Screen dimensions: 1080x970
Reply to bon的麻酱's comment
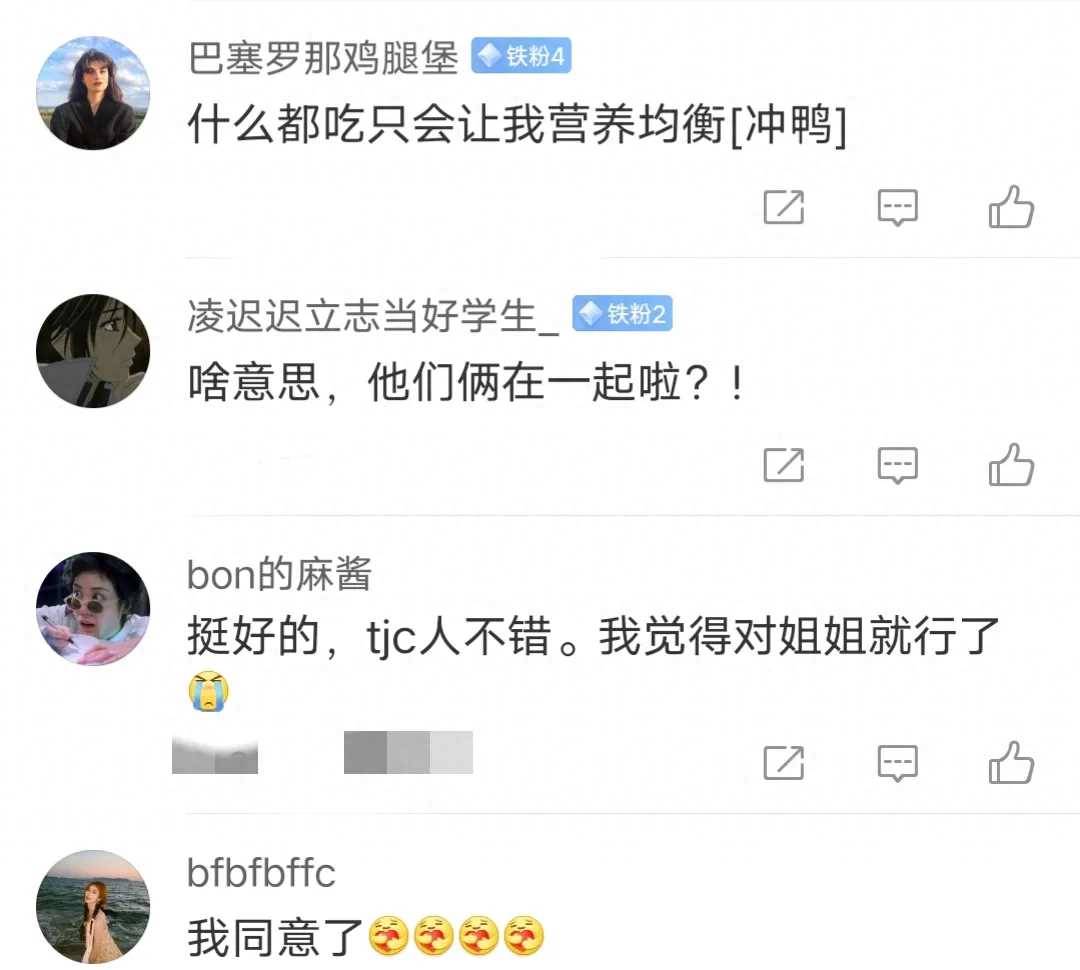(897, 763)
